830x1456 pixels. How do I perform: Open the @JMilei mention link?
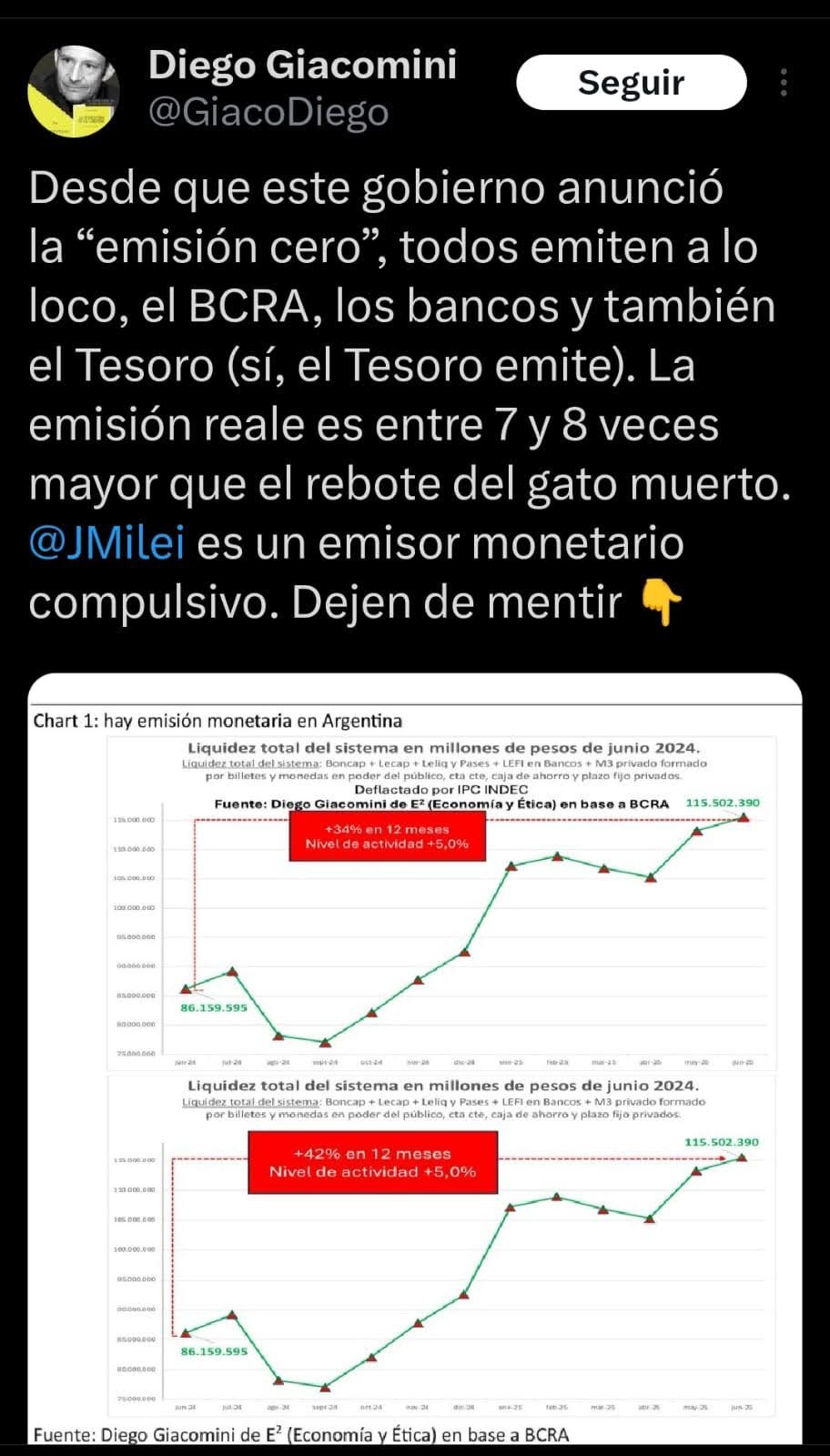[x=106, y=543]
